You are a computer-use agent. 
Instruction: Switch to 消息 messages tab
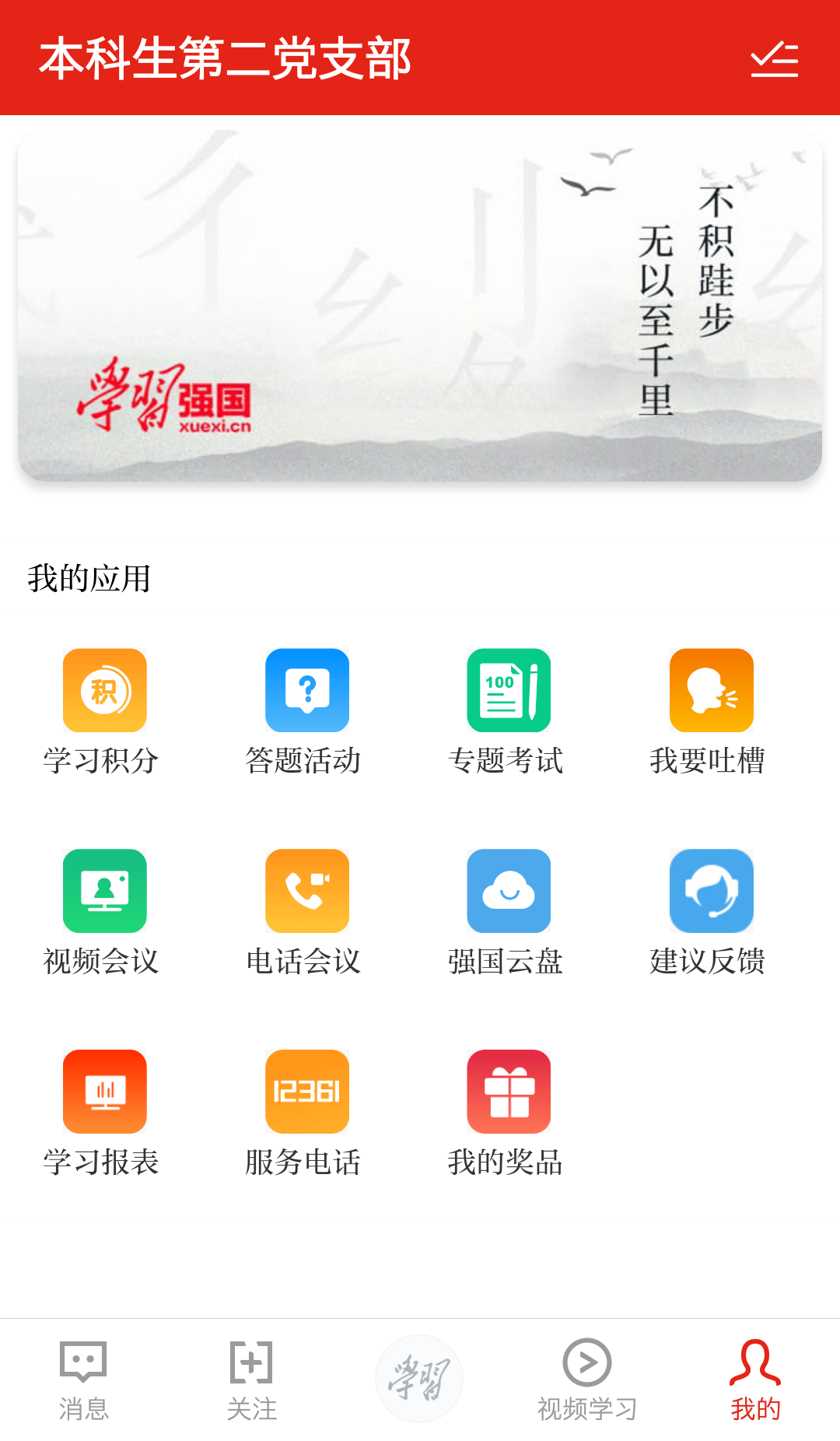point(83,1380)
